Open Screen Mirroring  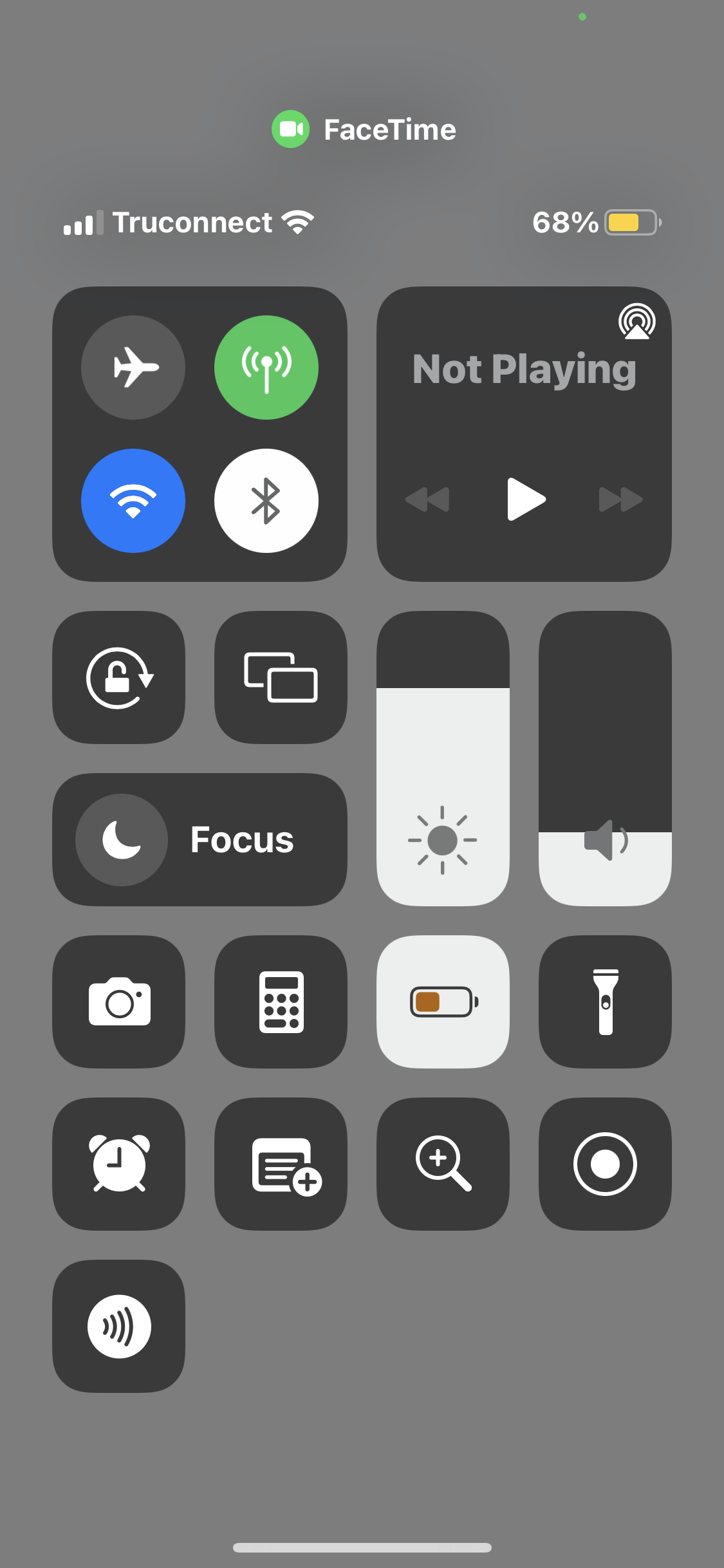click(281, 677)
